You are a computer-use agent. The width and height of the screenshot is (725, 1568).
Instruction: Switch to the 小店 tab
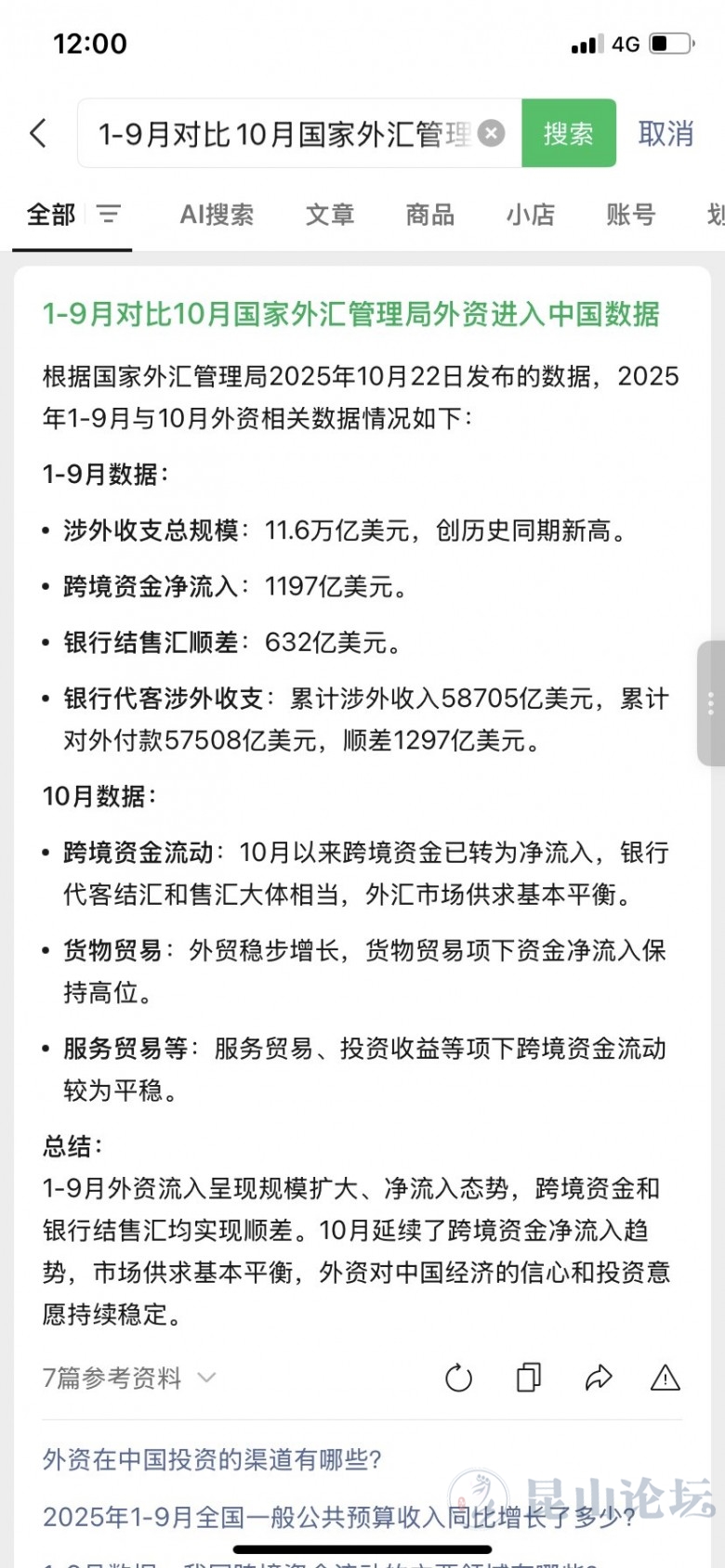click(530, 215)
